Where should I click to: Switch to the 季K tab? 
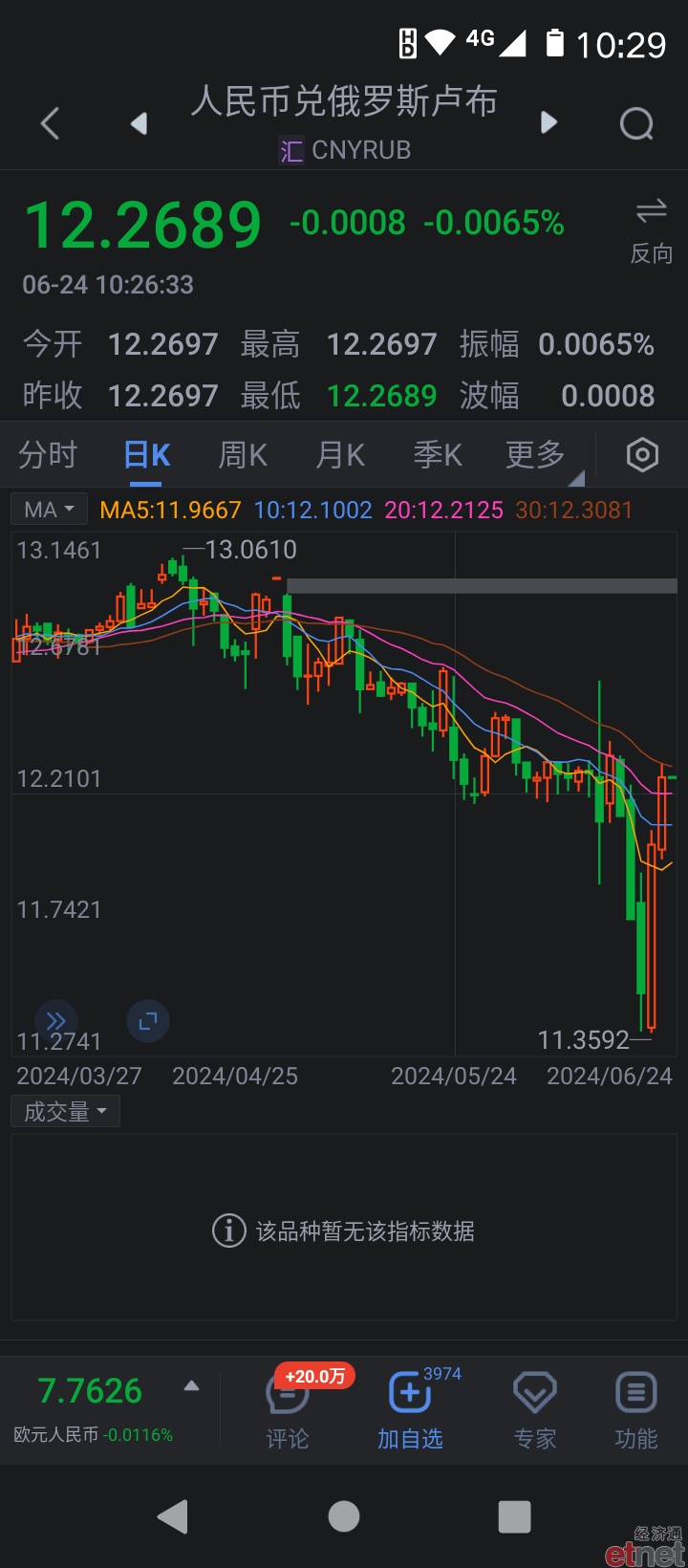(438, 455)
